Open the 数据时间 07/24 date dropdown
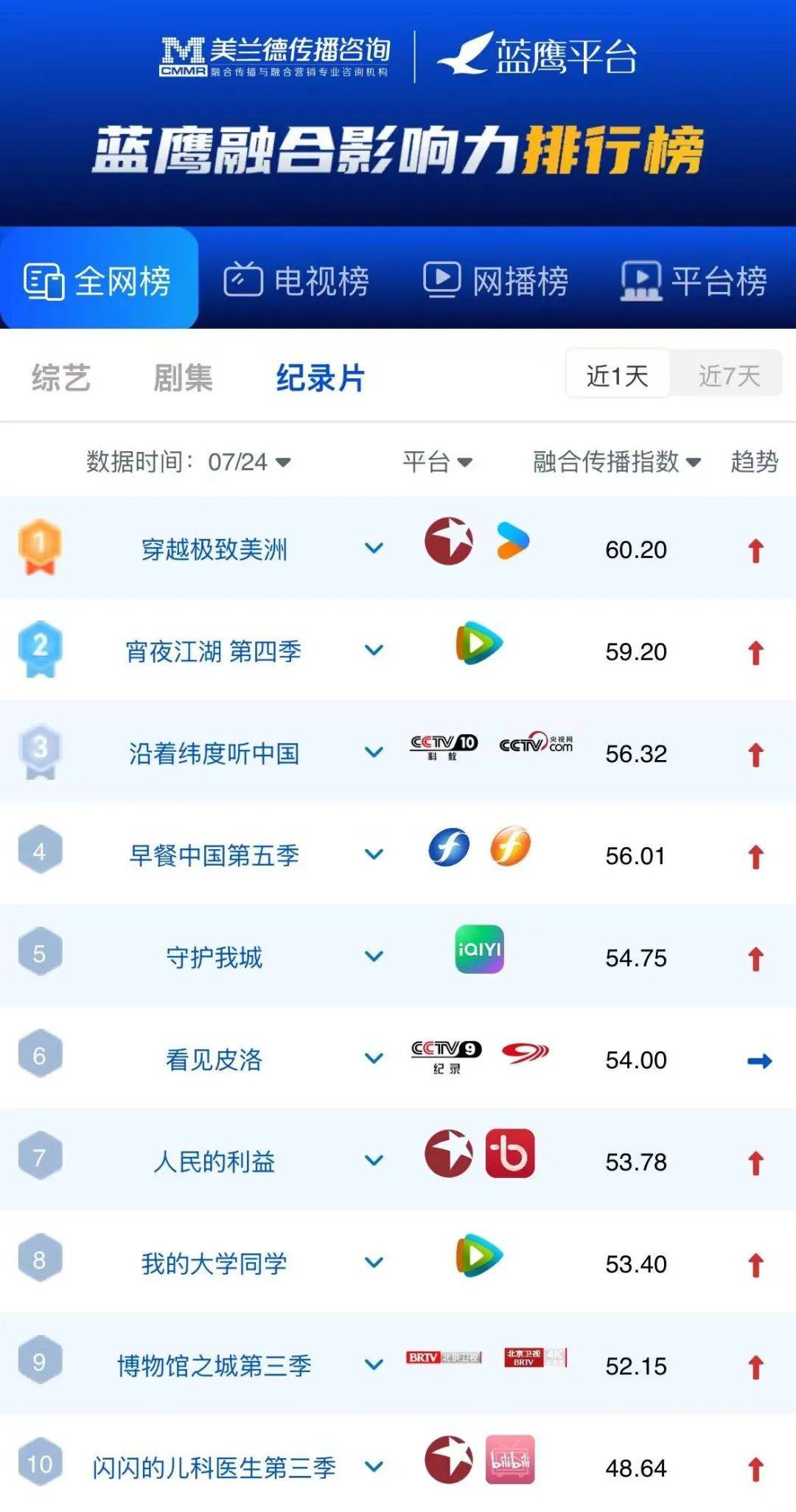Screen dimensions: 796x1512 (189, 461)
